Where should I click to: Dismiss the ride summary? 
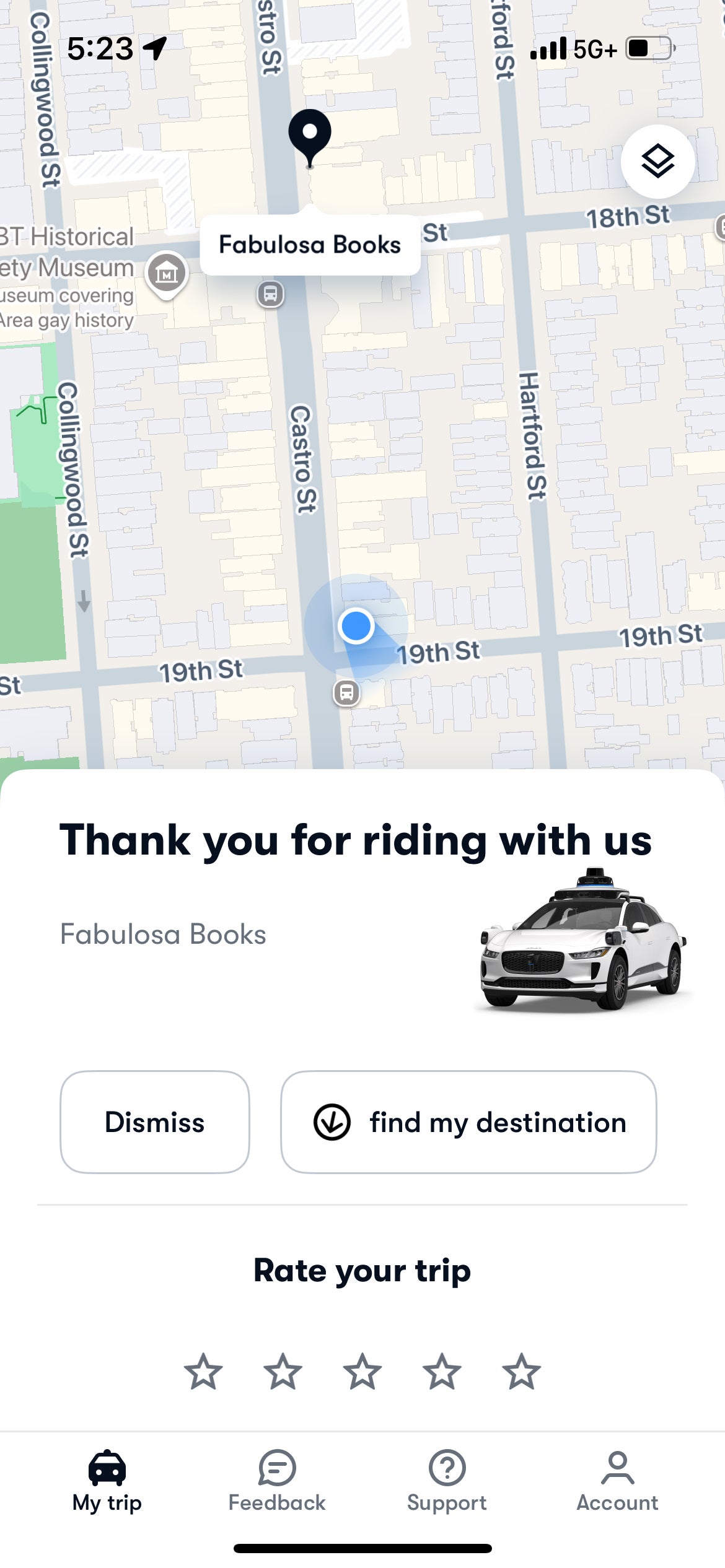click(x=154, y=1123)
